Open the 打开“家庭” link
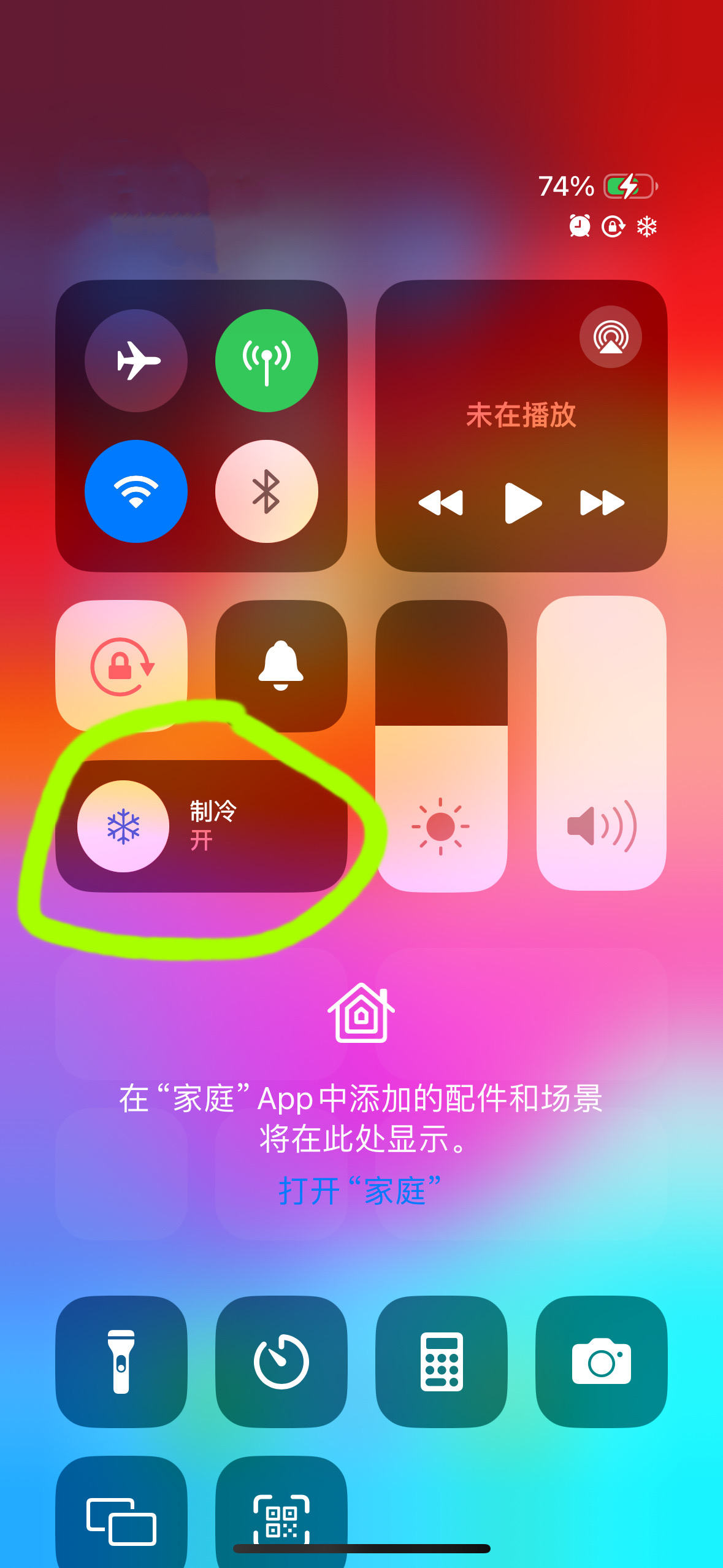Image resolution: width=723 pixels, height=1568 pixels. [360, 1191]
